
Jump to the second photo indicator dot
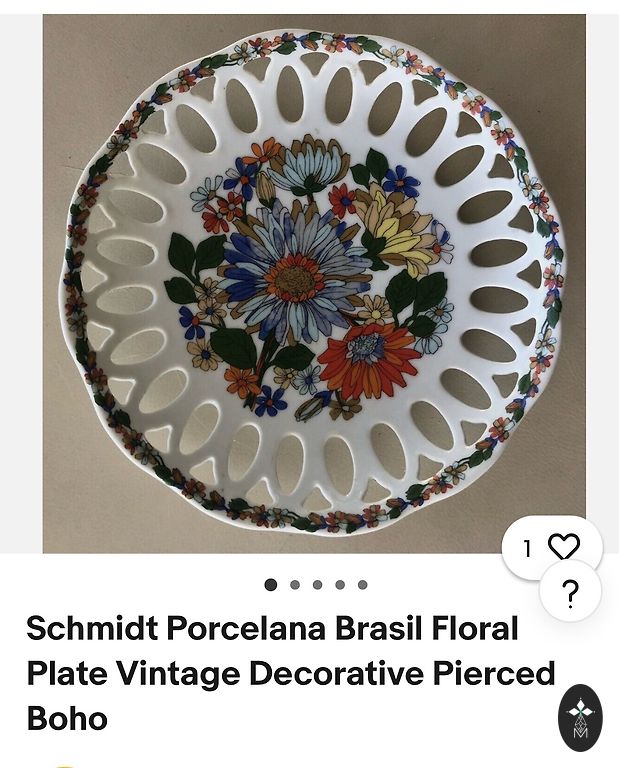click(x=295, y=585)
